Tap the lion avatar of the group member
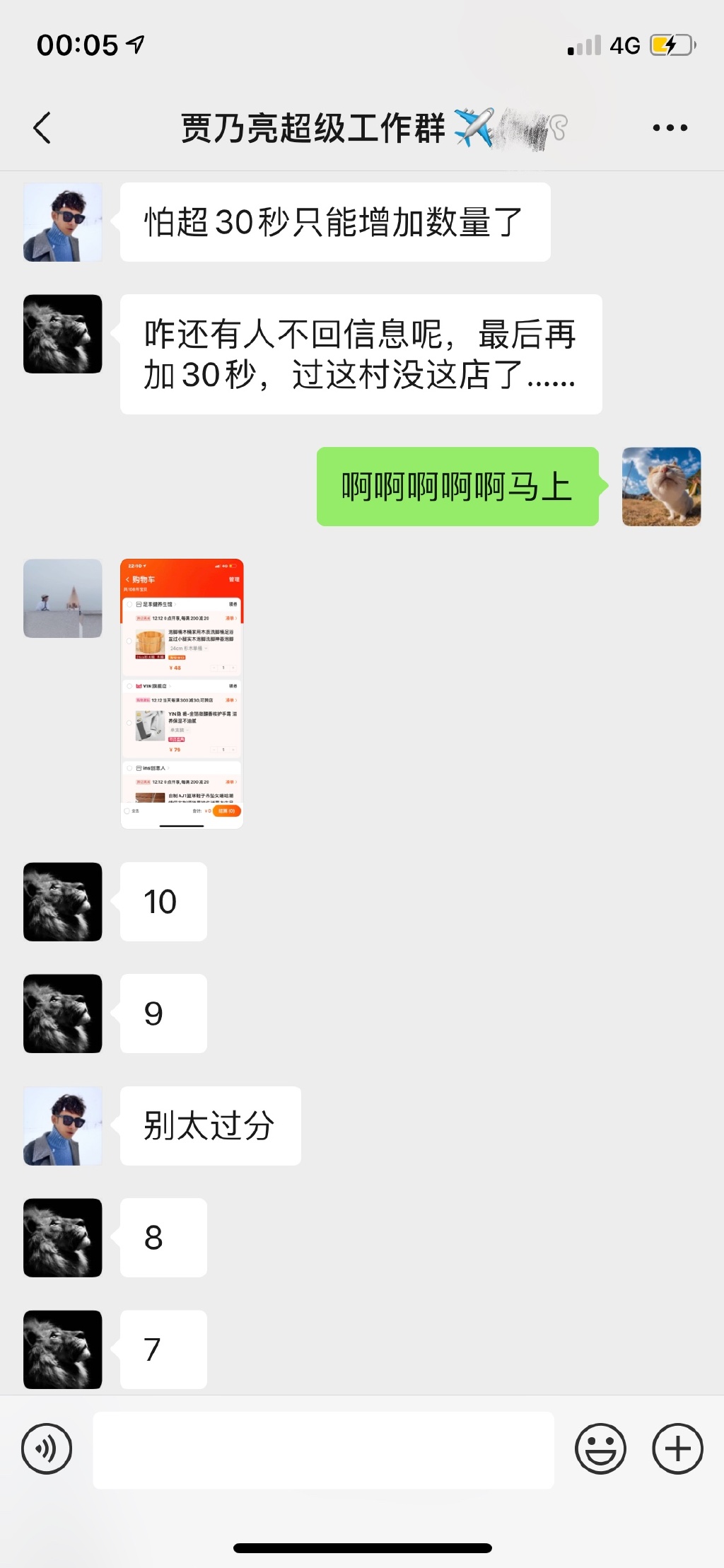 (62, 334)
